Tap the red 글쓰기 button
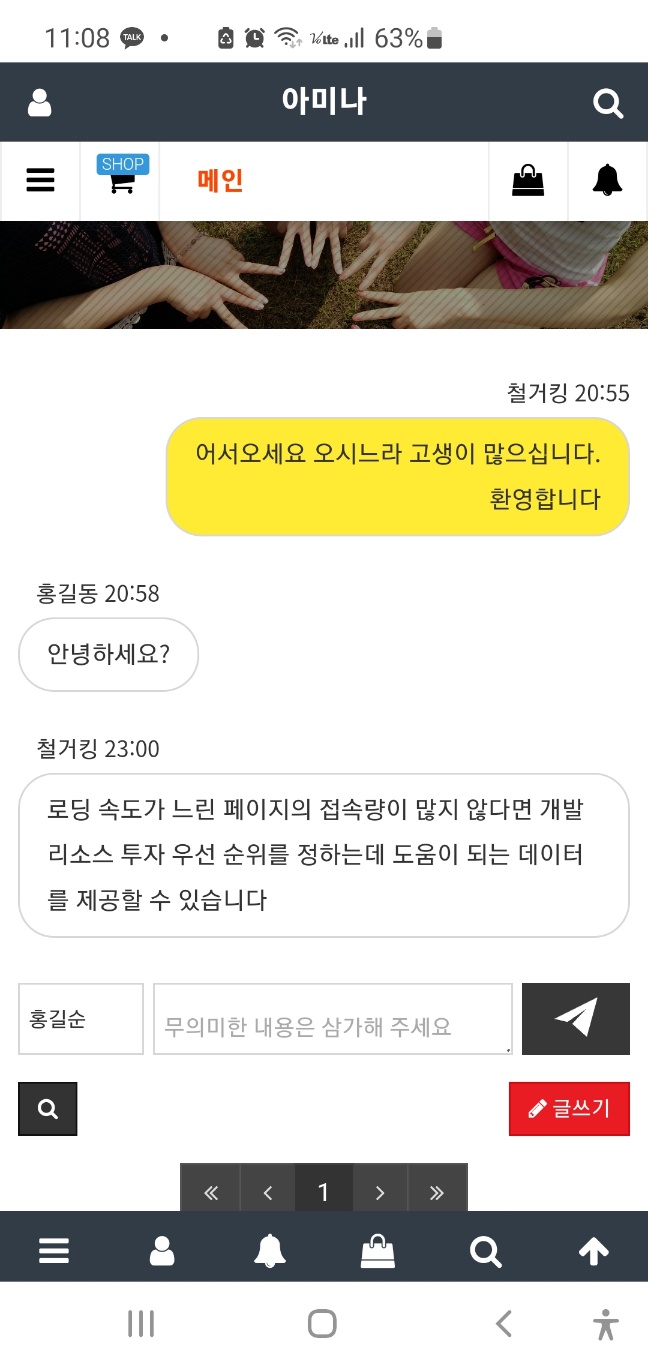Viewport: 648px width, 1368px height. click(x=569, y=1109)
